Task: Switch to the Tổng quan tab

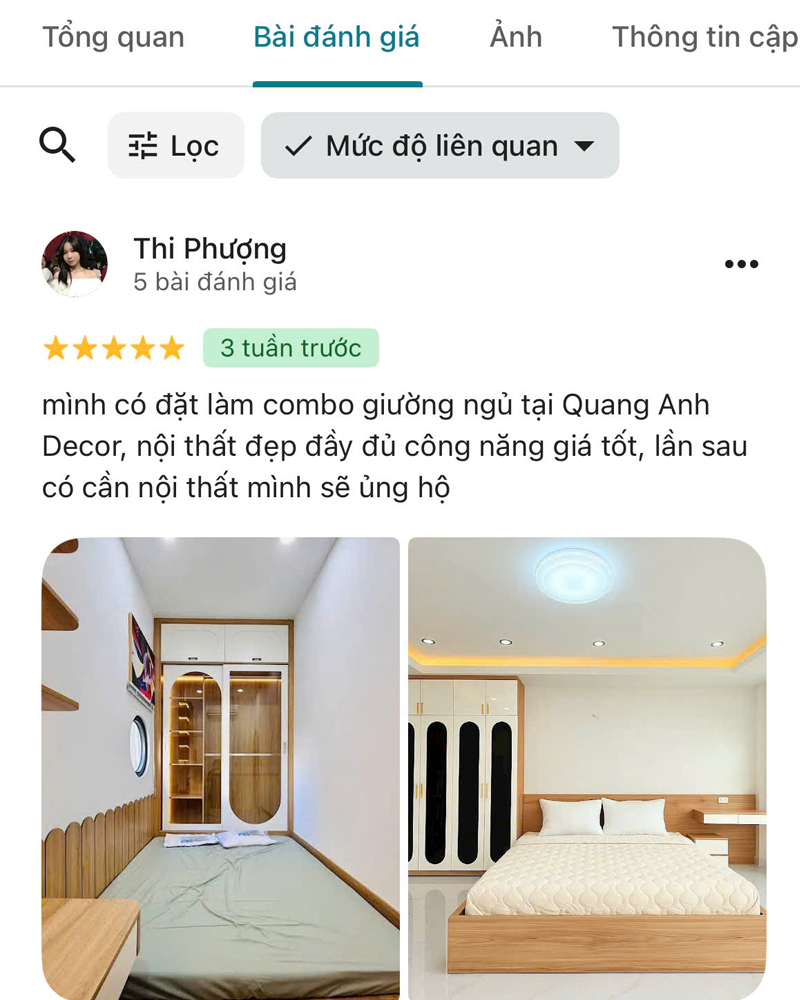Action: tap(113, 38)
